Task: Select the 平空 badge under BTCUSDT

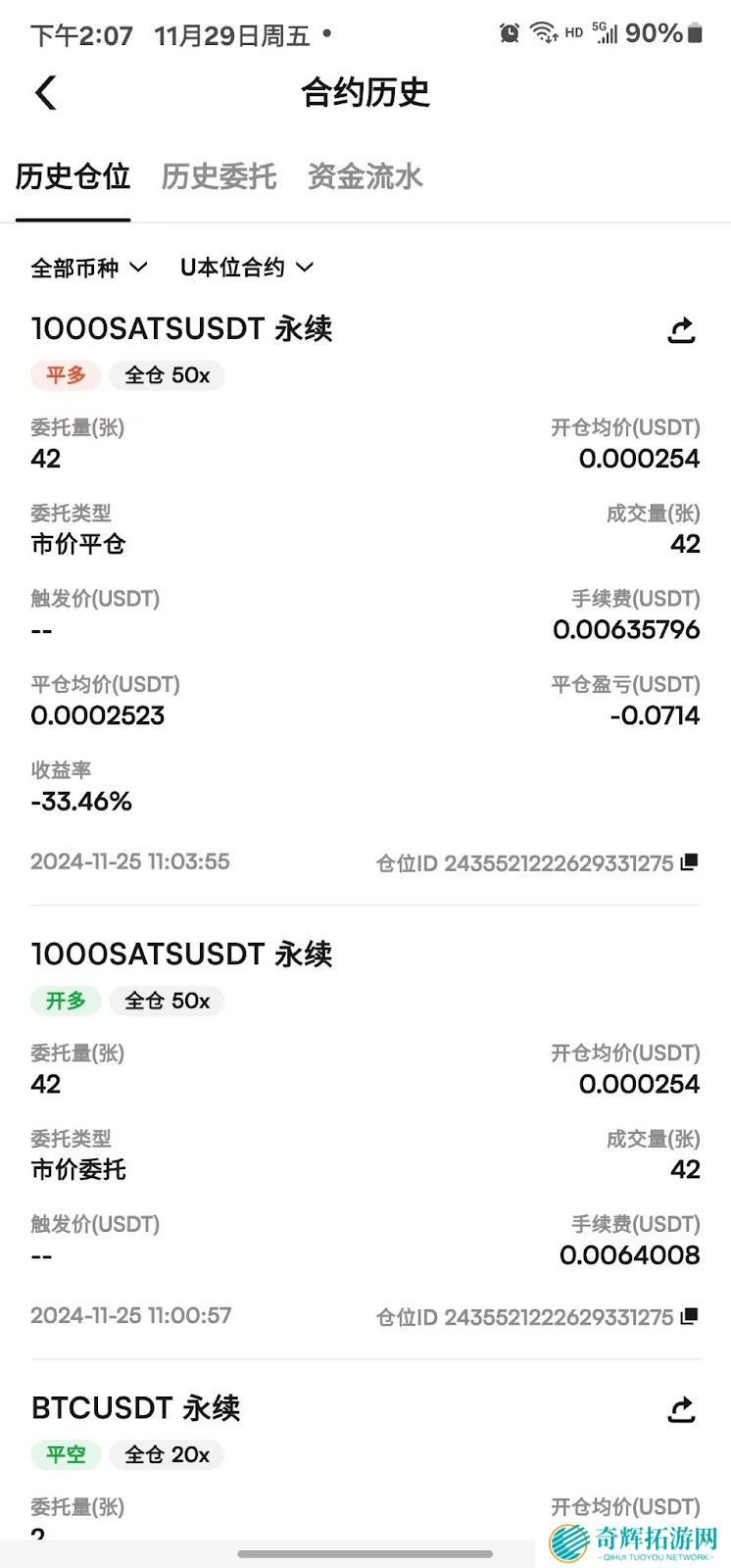Action: [x=65, y=1455]
